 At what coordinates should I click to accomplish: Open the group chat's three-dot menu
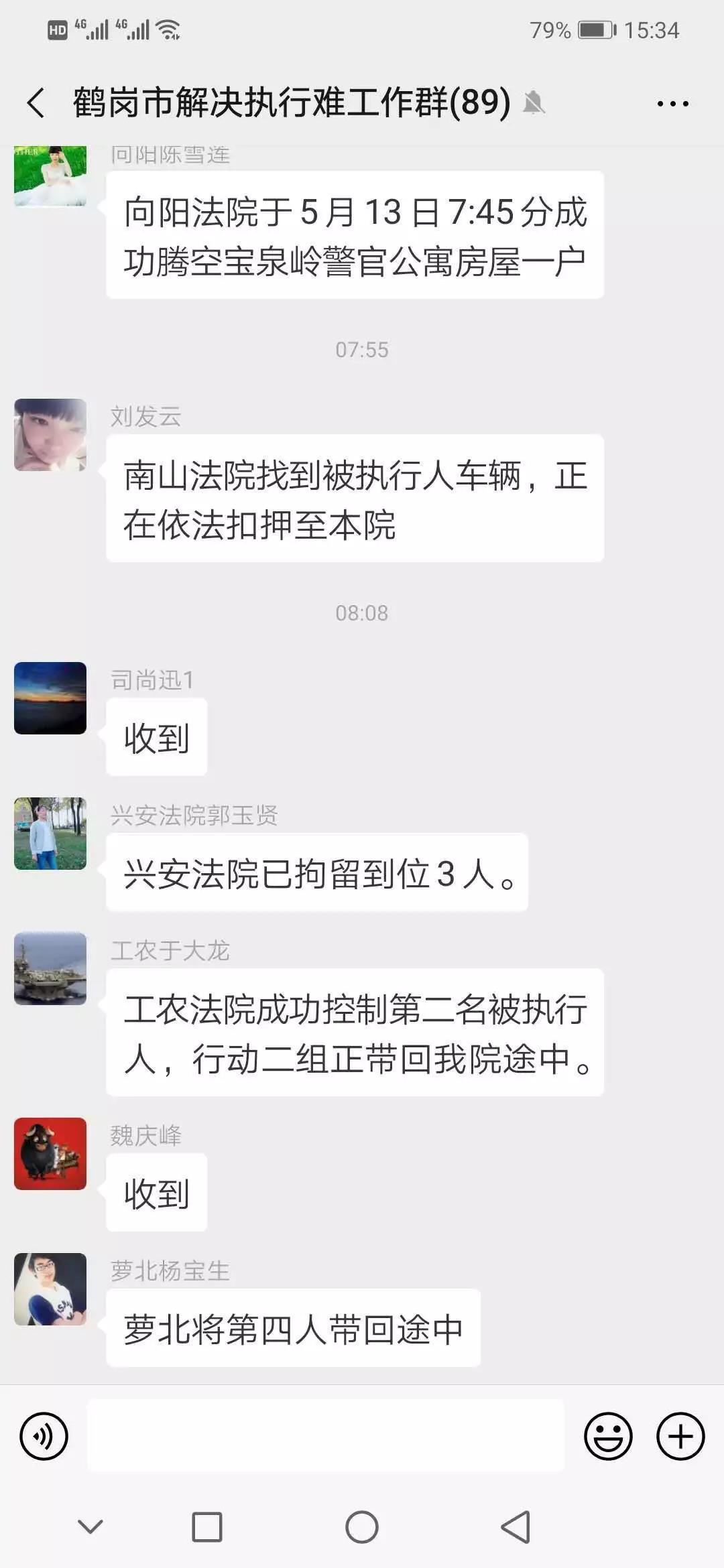pyautogui.click(x=672, y=103)
